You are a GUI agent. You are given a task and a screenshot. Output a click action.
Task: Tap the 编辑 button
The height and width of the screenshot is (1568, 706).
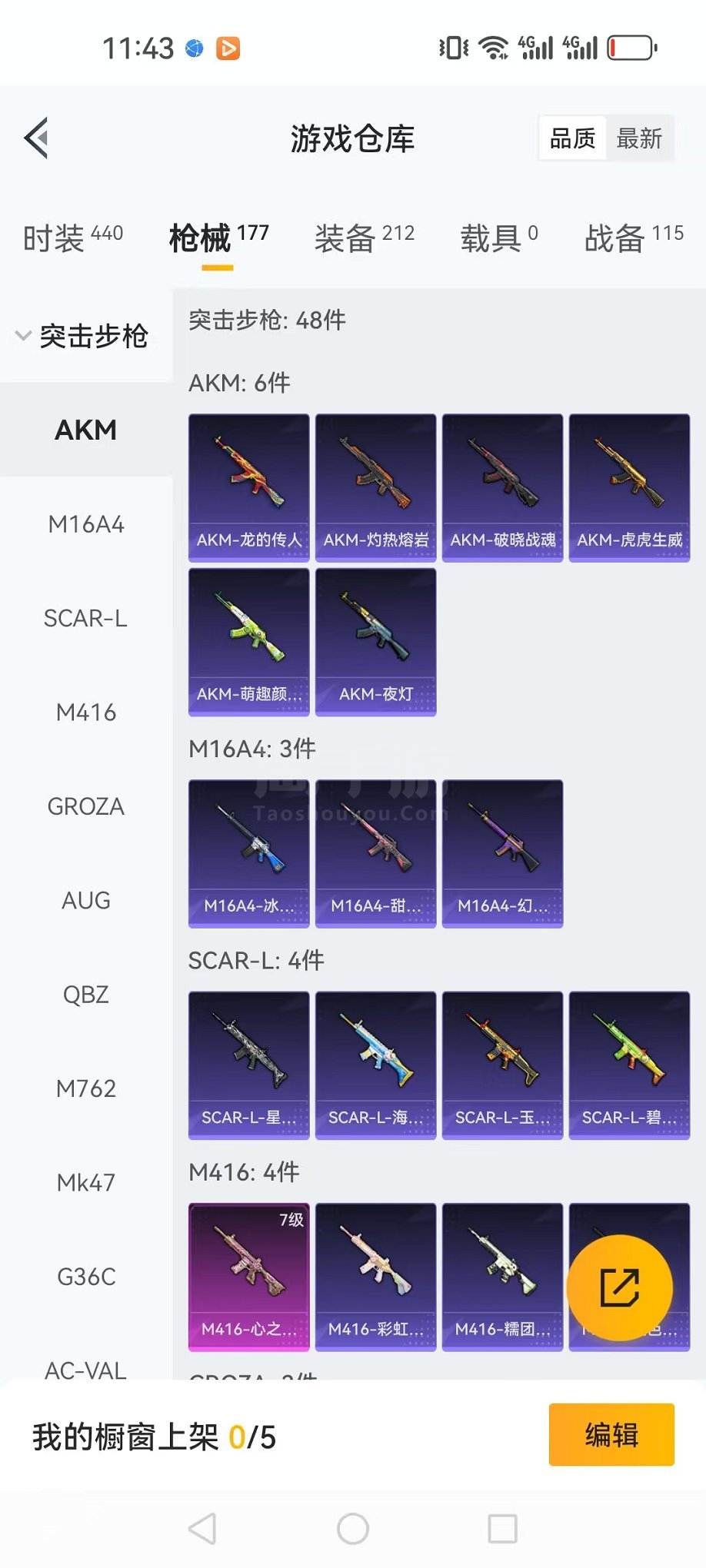tap(611, 1435)
